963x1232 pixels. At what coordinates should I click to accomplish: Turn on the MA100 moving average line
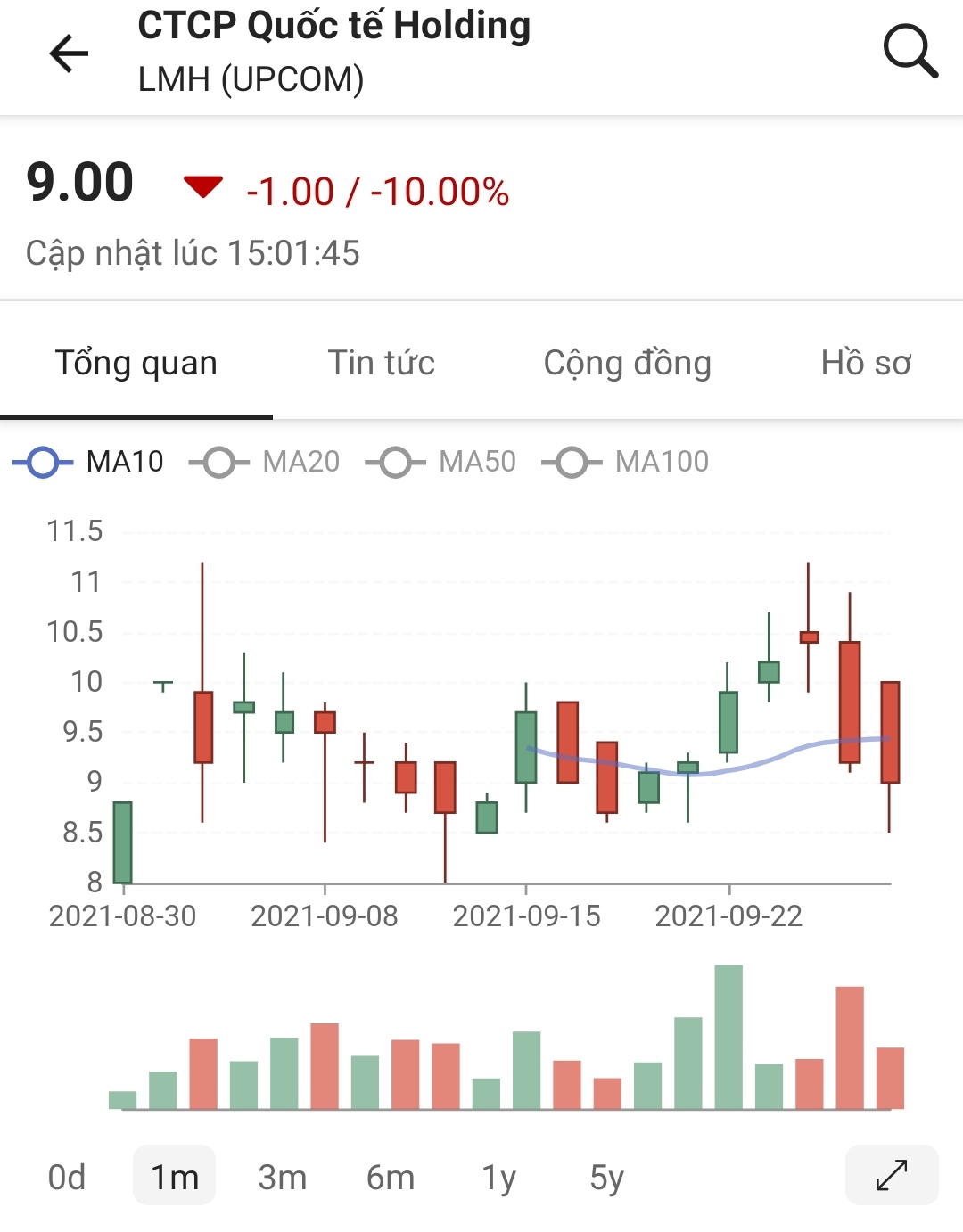[x=625, y=462]
